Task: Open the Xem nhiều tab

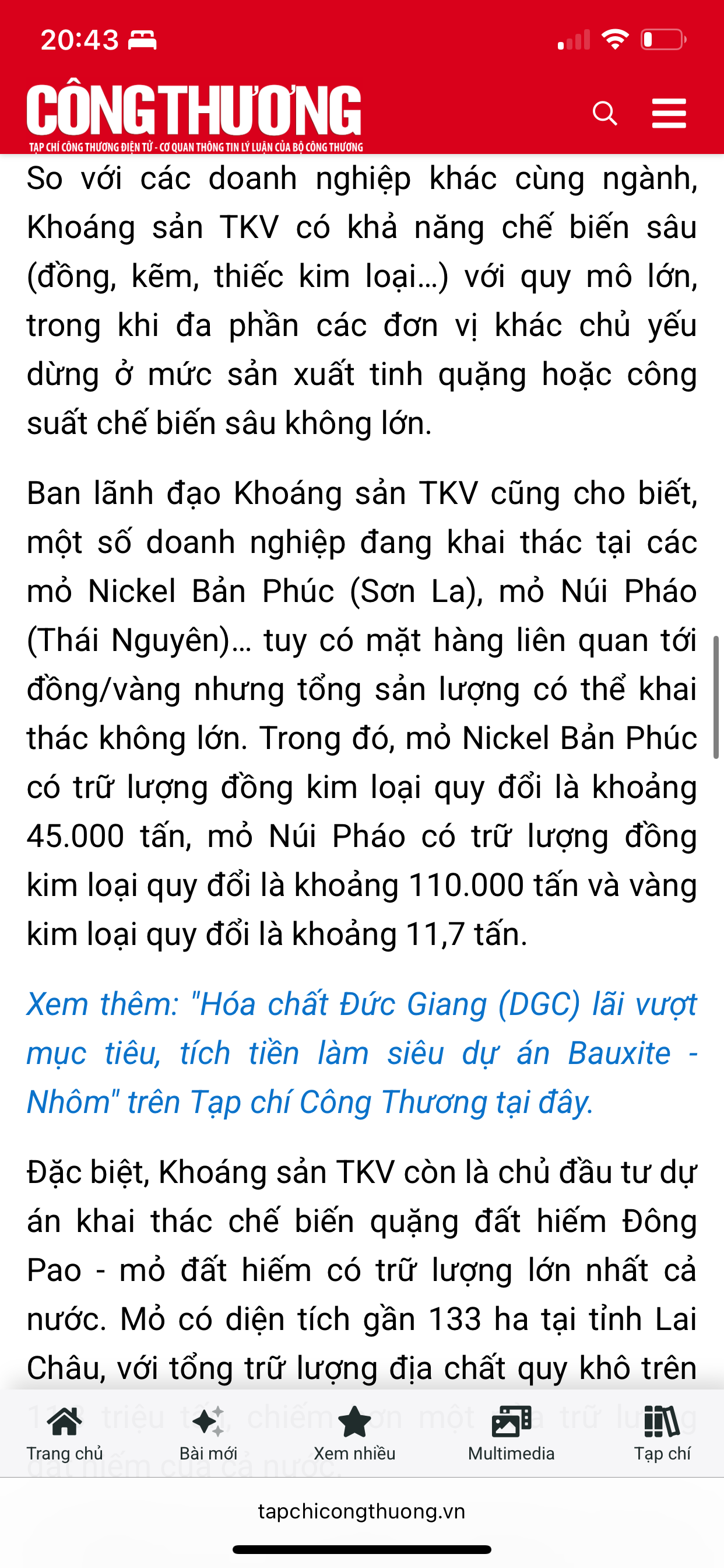Action: (x=354, y=1433)
